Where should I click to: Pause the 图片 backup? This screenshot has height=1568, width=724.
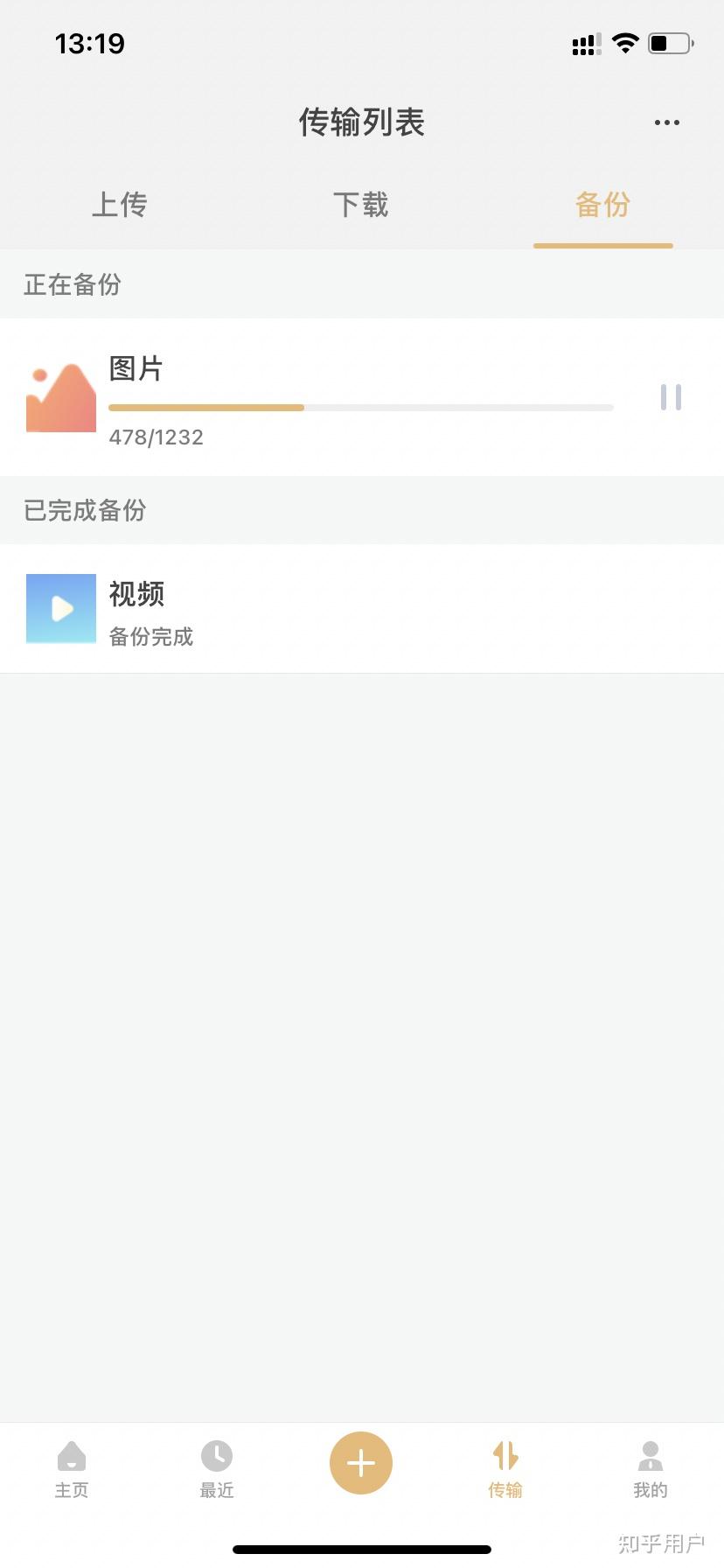(x=671, y=397)
